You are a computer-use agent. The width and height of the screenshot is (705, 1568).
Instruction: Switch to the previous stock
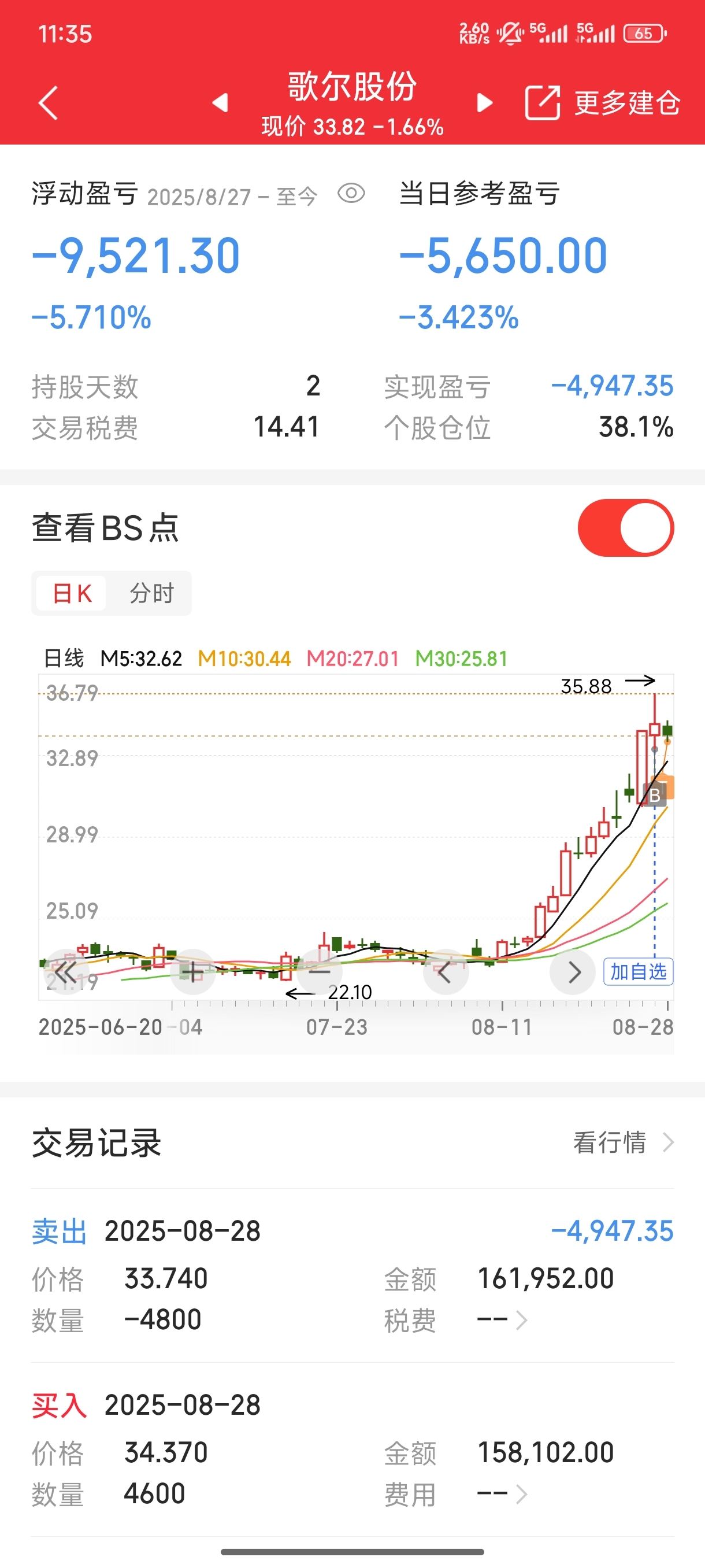click(220, 103)
